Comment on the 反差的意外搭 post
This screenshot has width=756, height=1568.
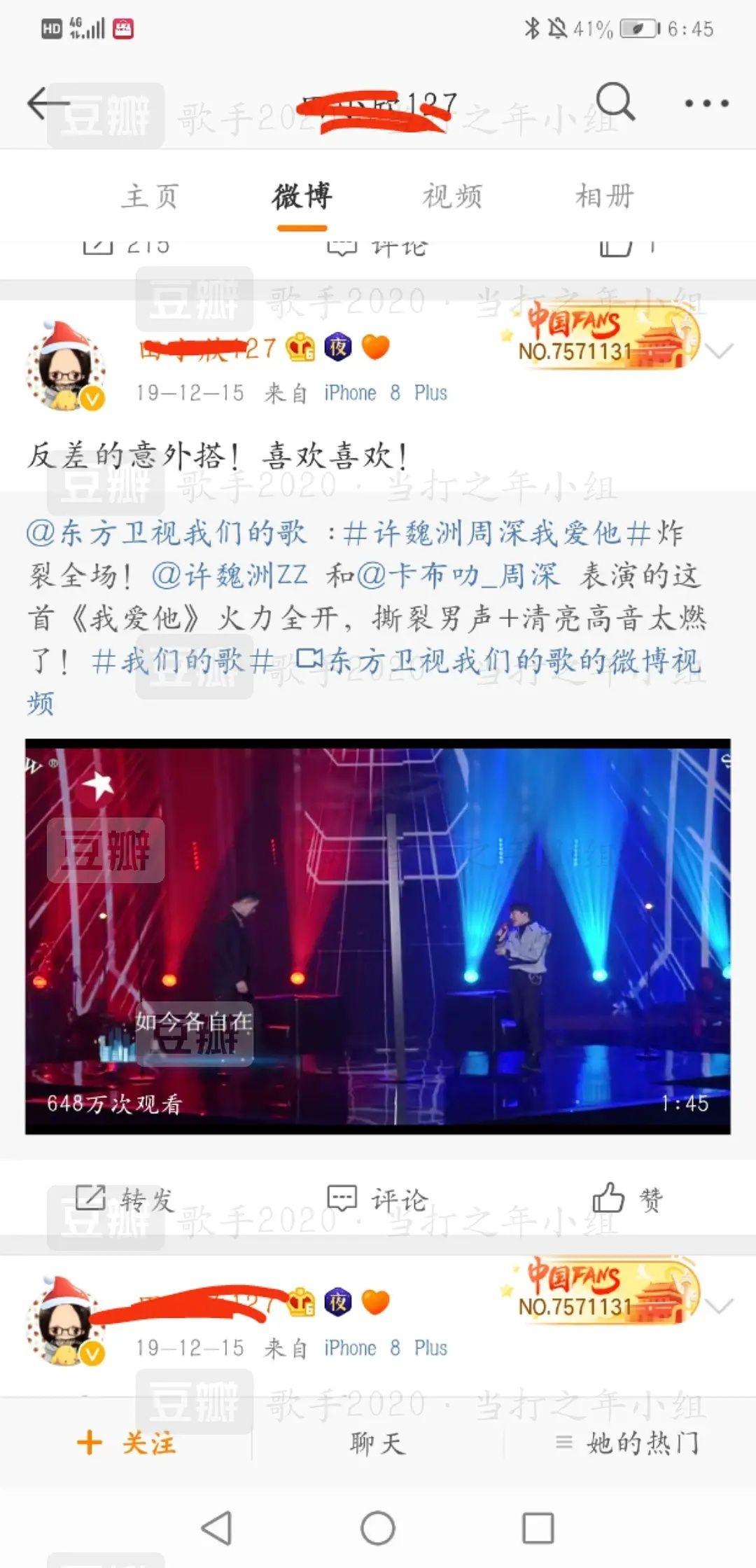tap(378, 1199)
